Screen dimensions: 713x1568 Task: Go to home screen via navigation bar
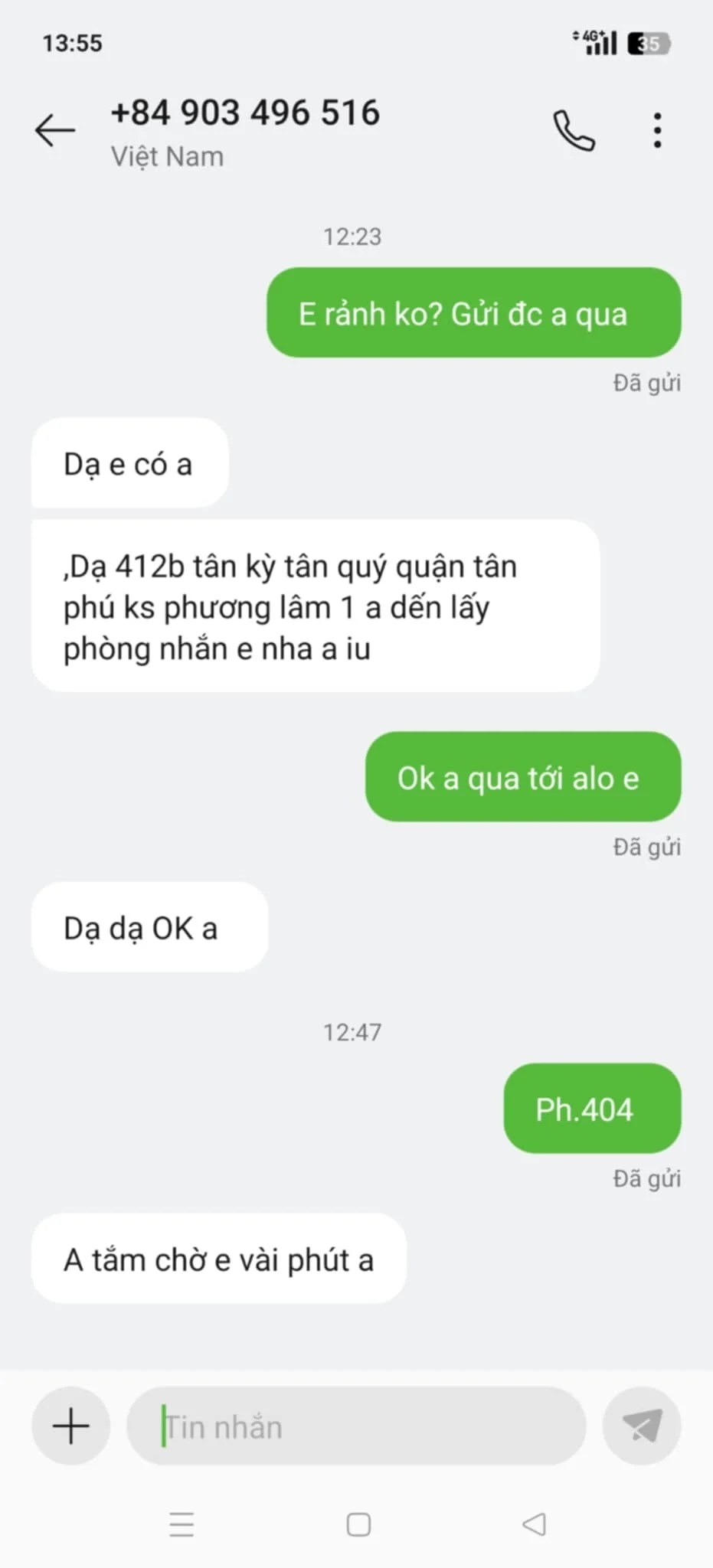[358, 1524]
